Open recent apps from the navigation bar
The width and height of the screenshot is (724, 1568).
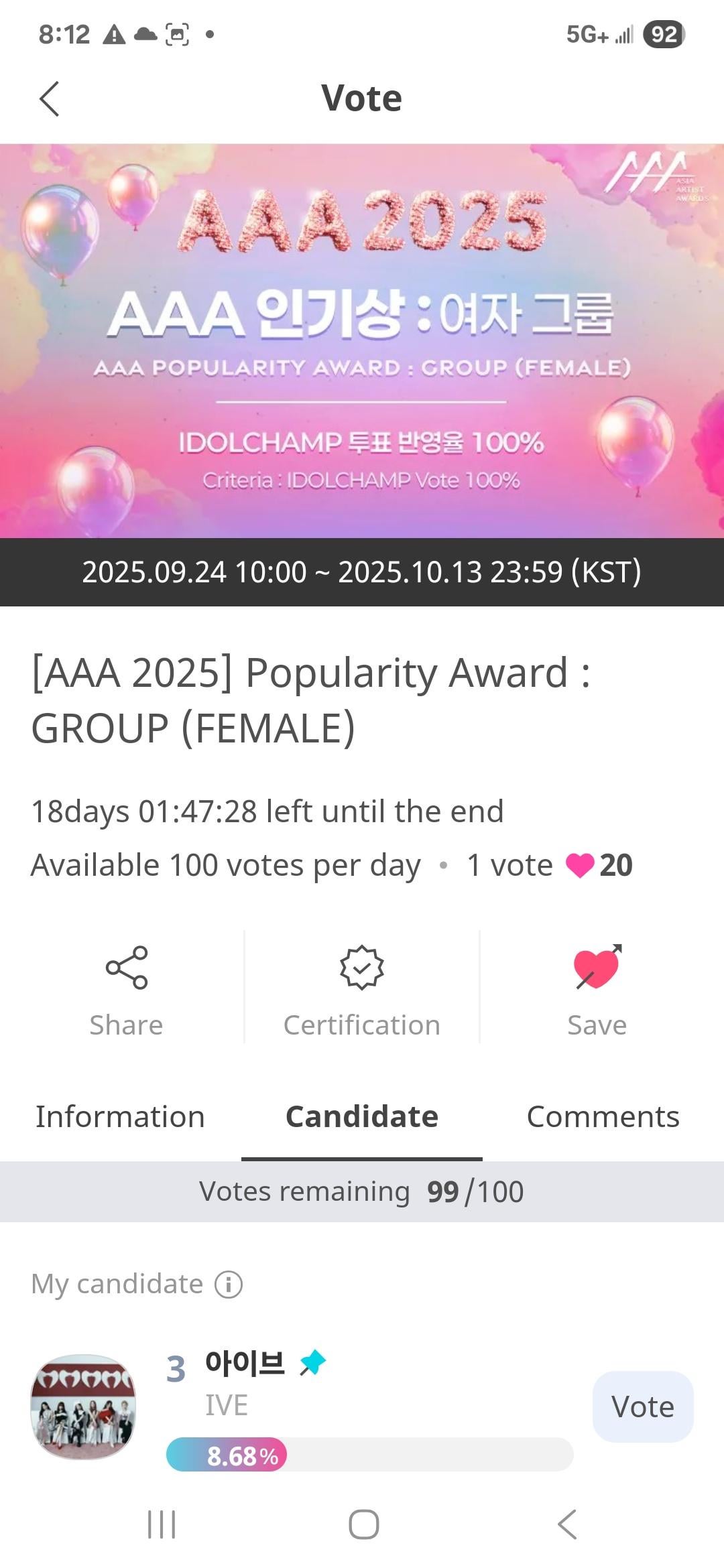(162, 1524)
